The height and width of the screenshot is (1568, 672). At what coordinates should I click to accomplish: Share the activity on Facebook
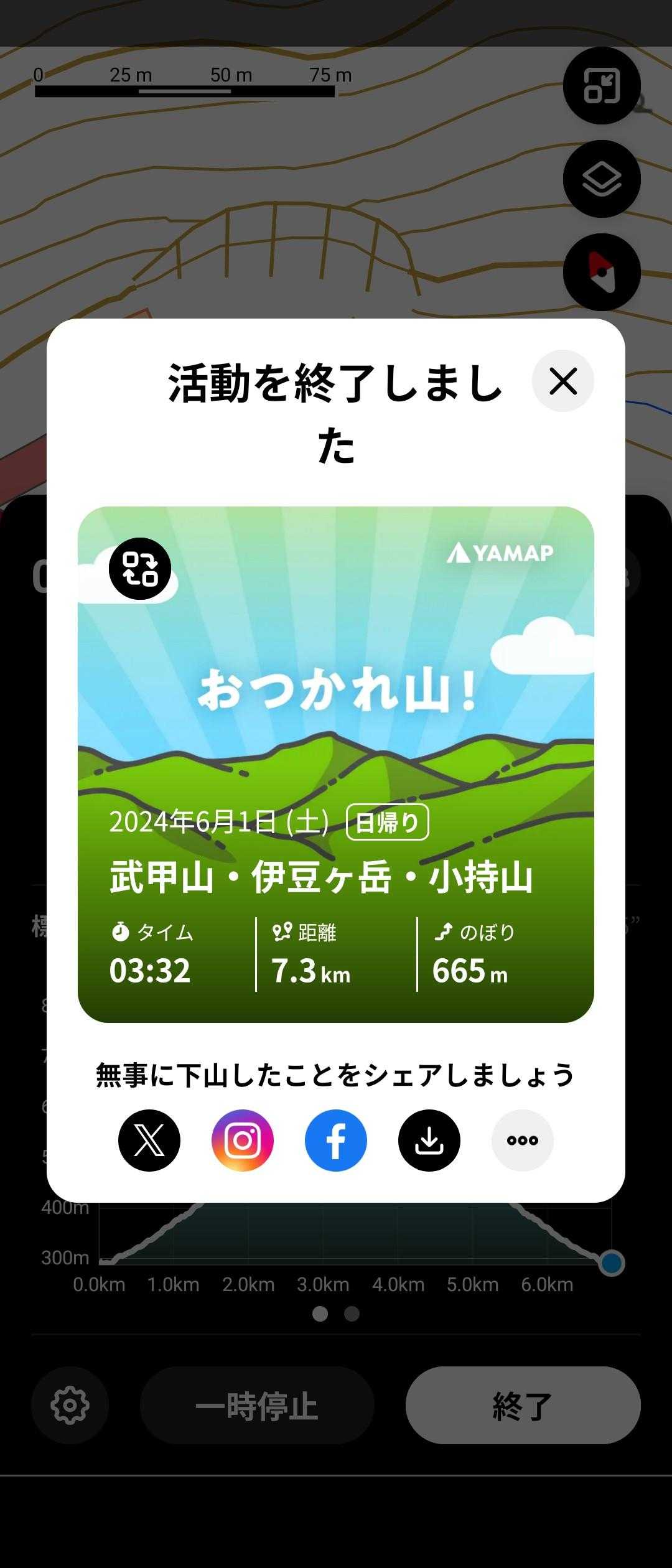[336, 1141]
